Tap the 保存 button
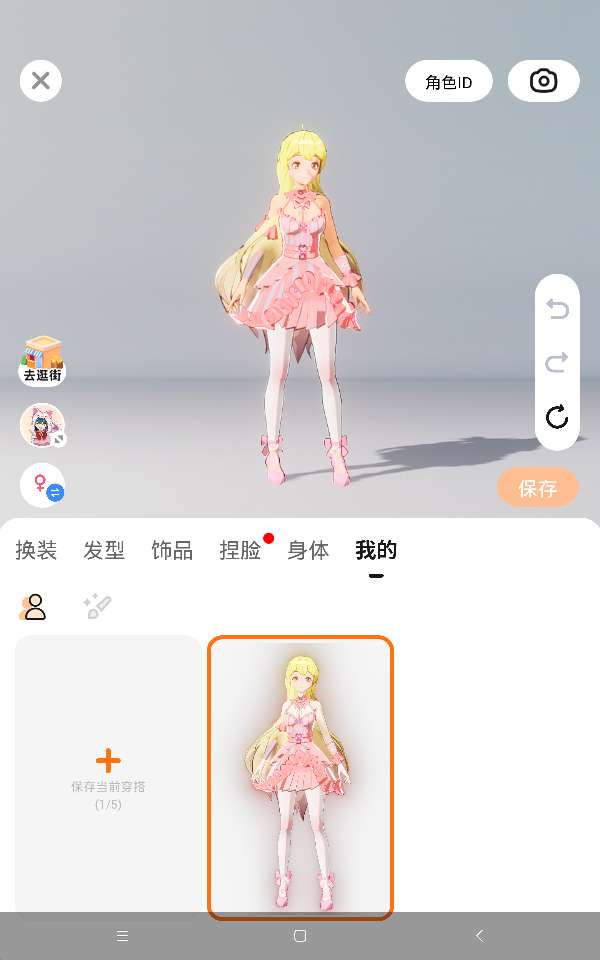The height and width of the screenshot is (960, 600). (x=538, y=488)
